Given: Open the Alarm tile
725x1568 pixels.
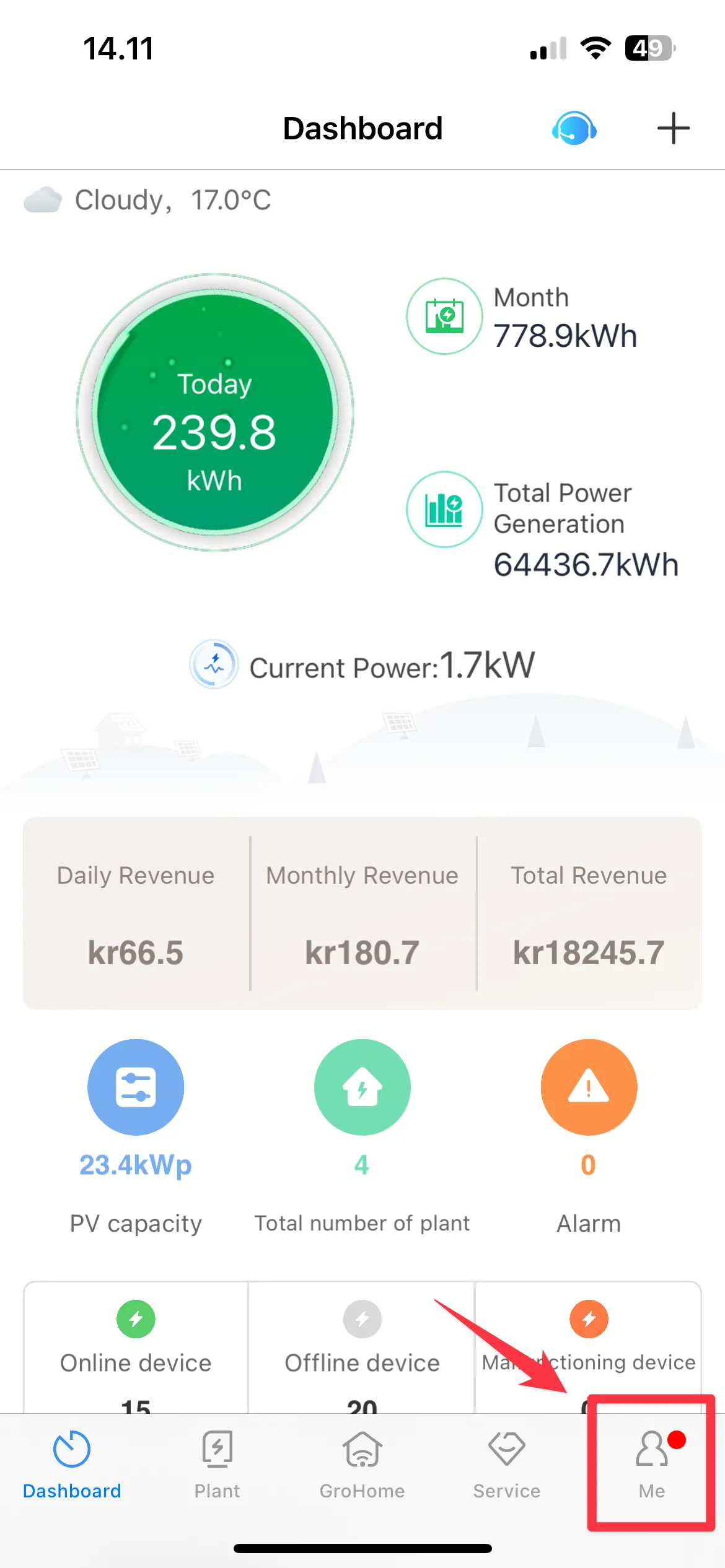Looking at the screenshot, I should pos(589,1087).
